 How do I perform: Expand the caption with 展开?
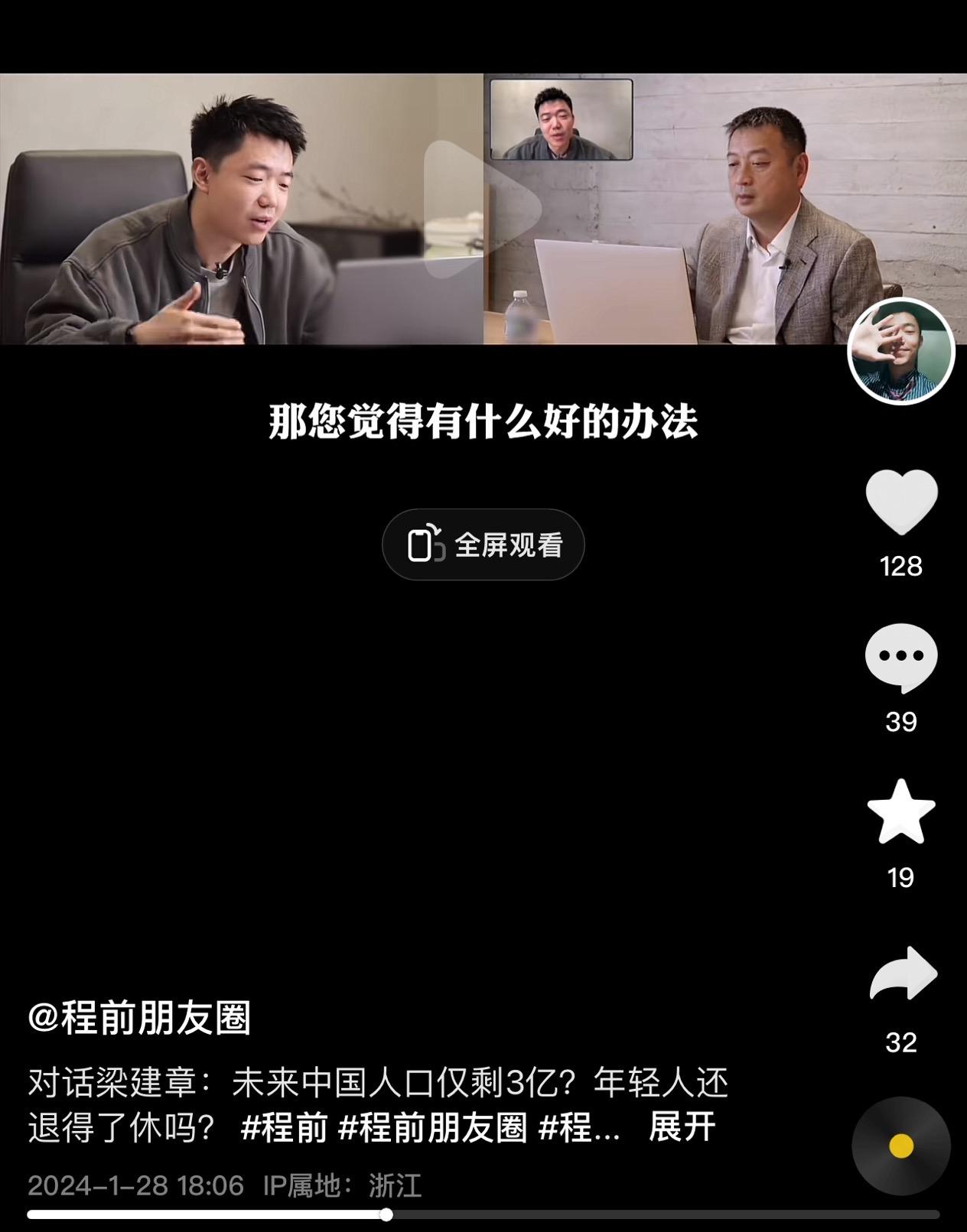[x=682, y=1127]
